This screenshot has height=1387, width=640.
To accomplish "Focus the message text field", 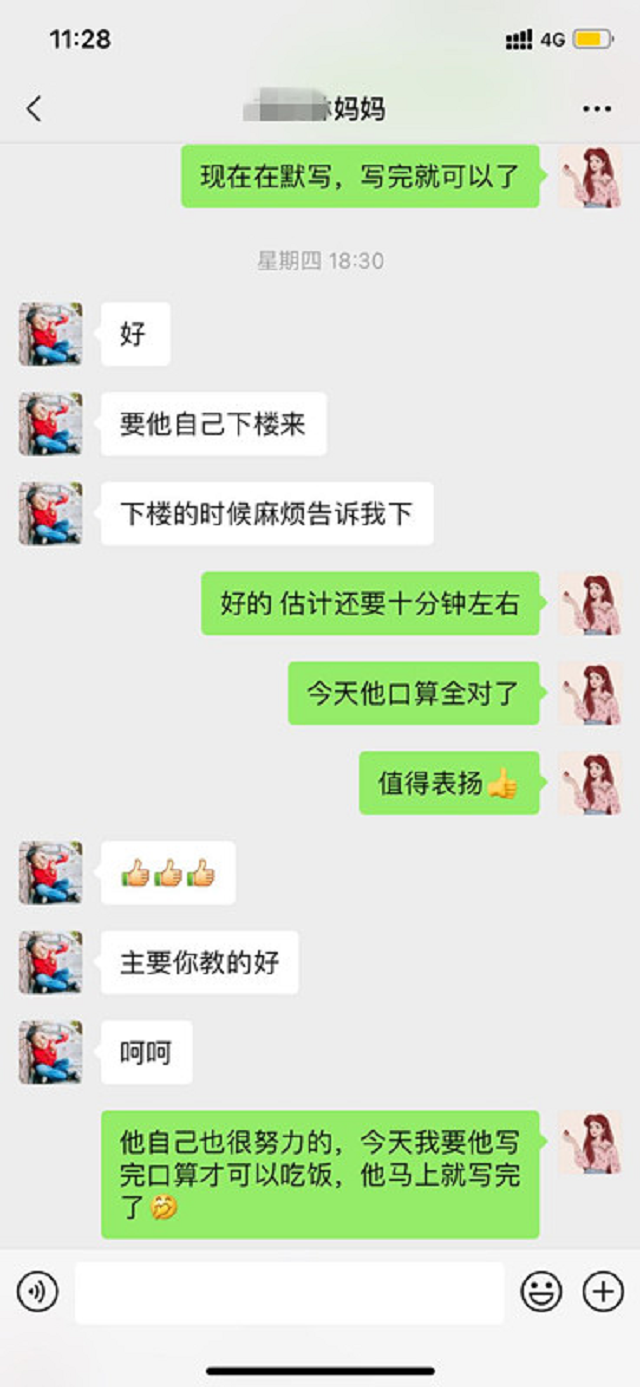I will click(x=289, y=1293).
